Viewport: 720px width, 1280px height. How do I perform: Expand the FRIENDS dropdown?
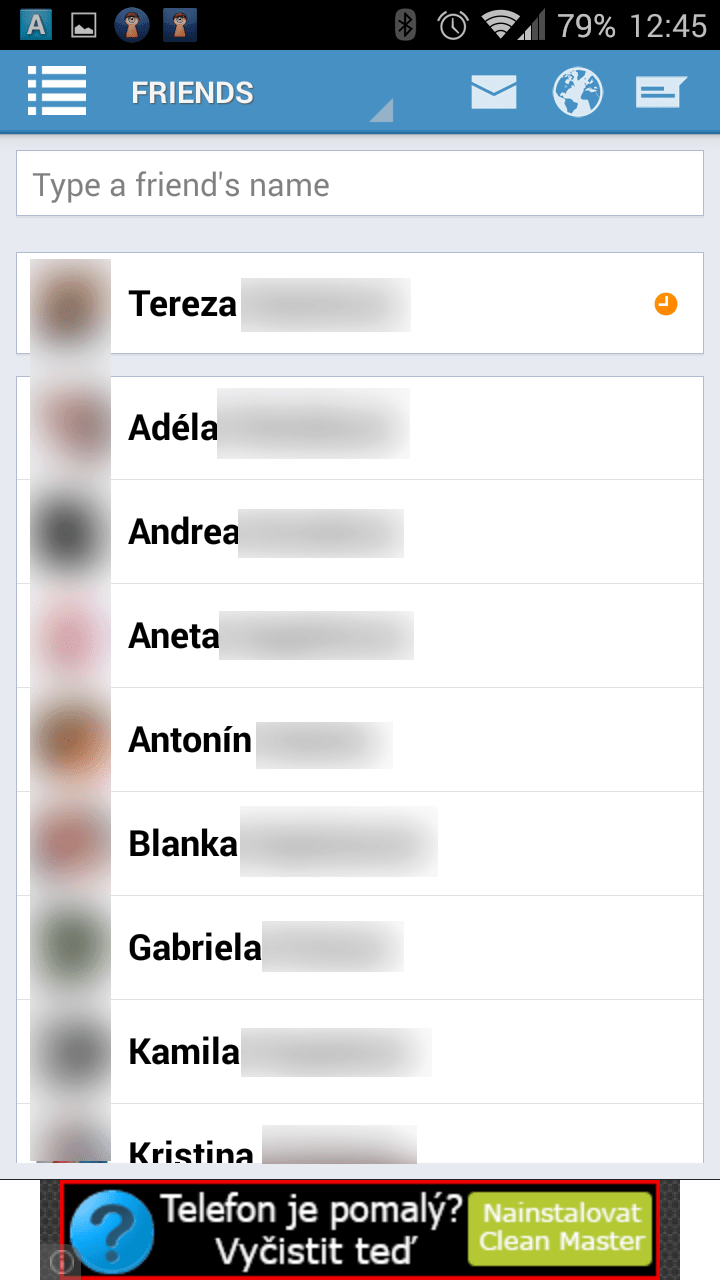pyautogui.click(x=260, y=93)
